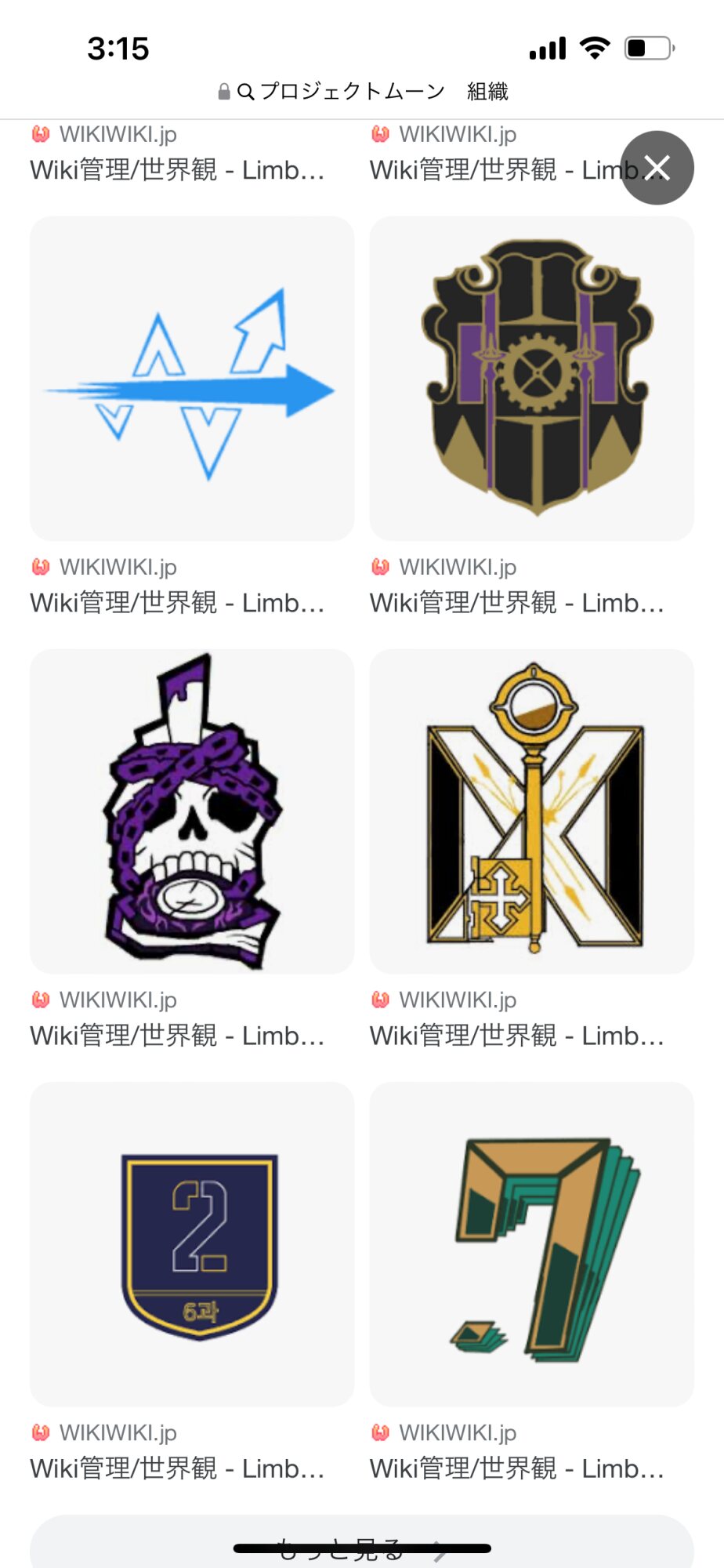Open the green and gold number 7 image
Screen dimensions: 724x1568
click(531, 1244)
